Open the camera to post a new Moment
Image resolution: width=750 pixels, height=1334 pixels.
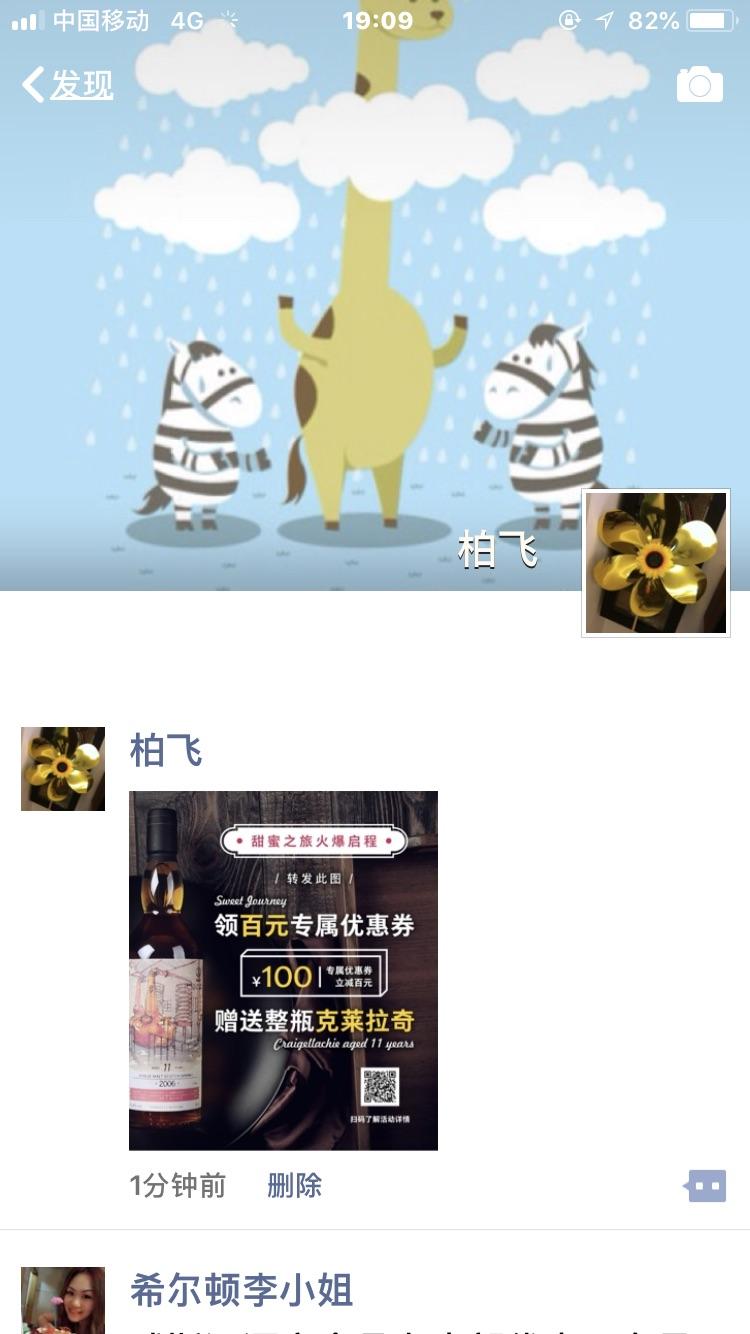click(700, 84)
